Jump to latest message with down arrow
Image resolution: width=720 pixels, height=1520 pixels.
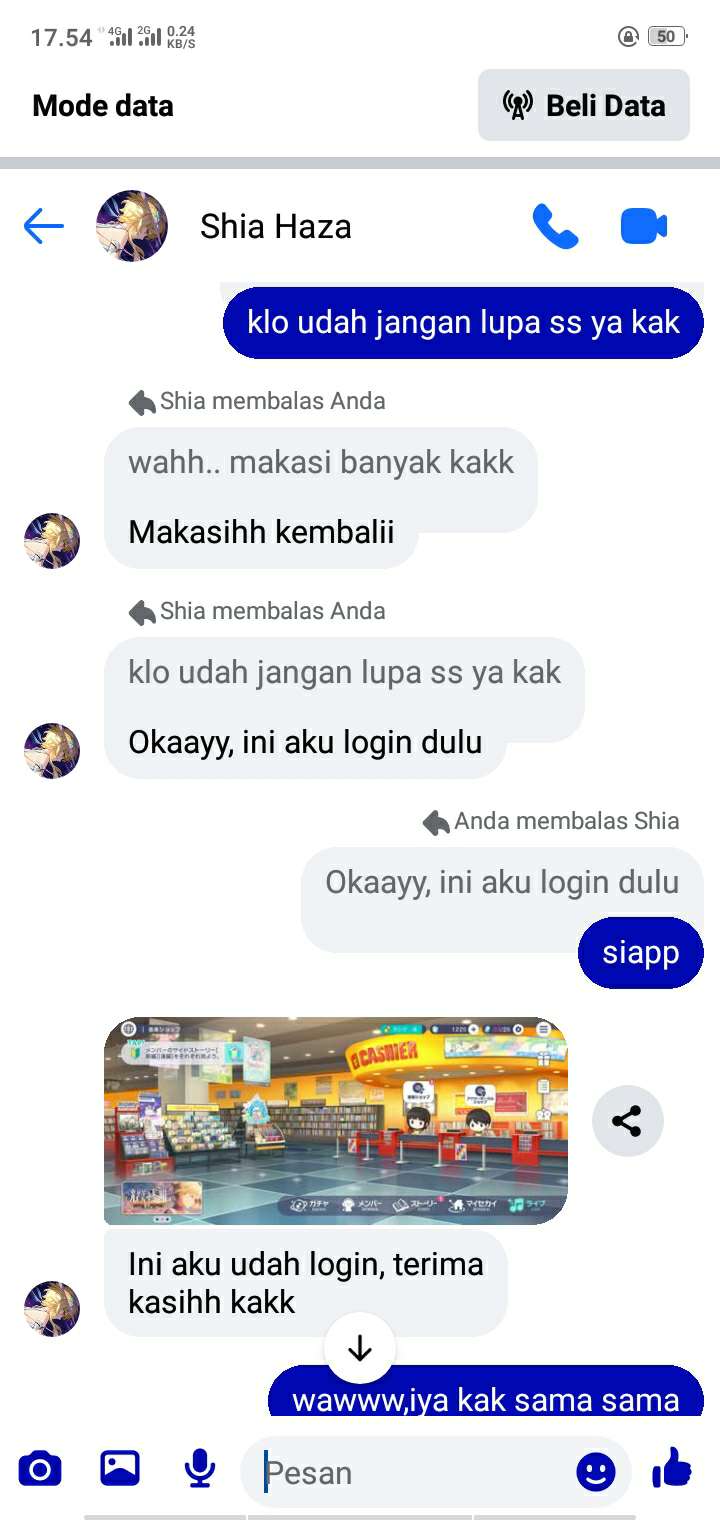tap(360, 1348)
